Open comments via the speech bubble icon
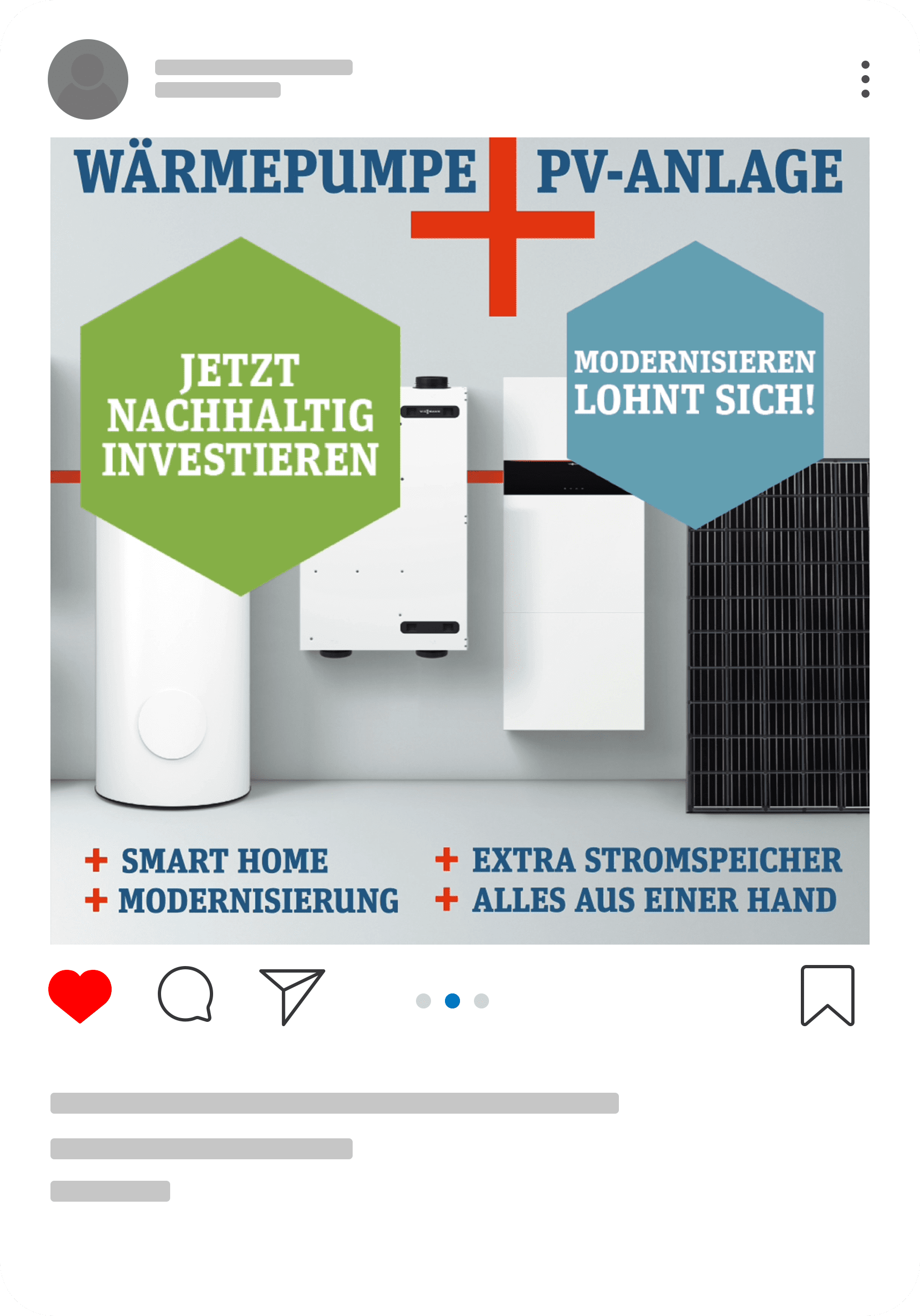Image resolution: width=920 pixels, height=1316 pixels. (x=185, y=995)
